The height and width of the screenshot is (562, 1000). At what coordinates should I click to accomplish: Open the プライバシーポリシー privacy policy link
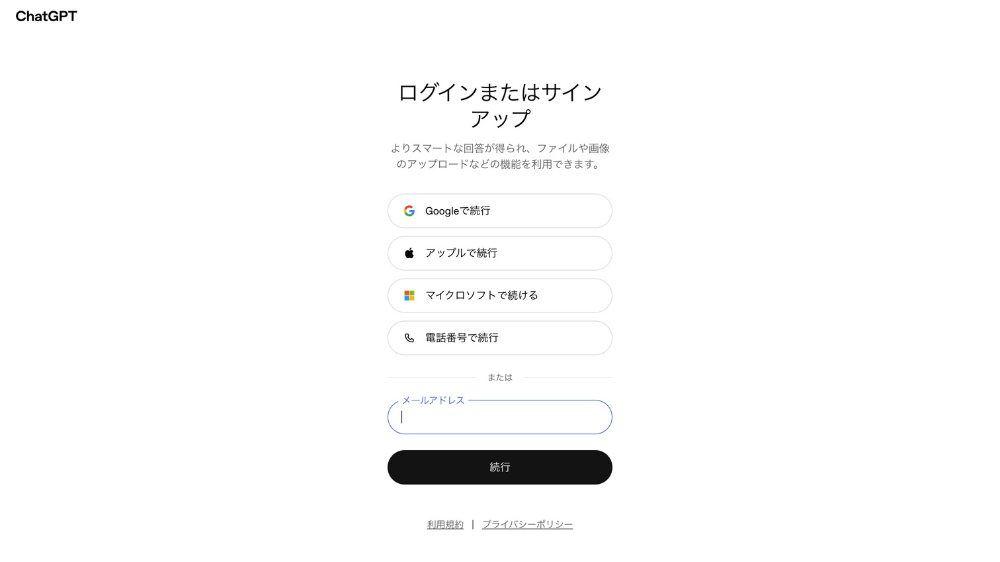(527, 524)
